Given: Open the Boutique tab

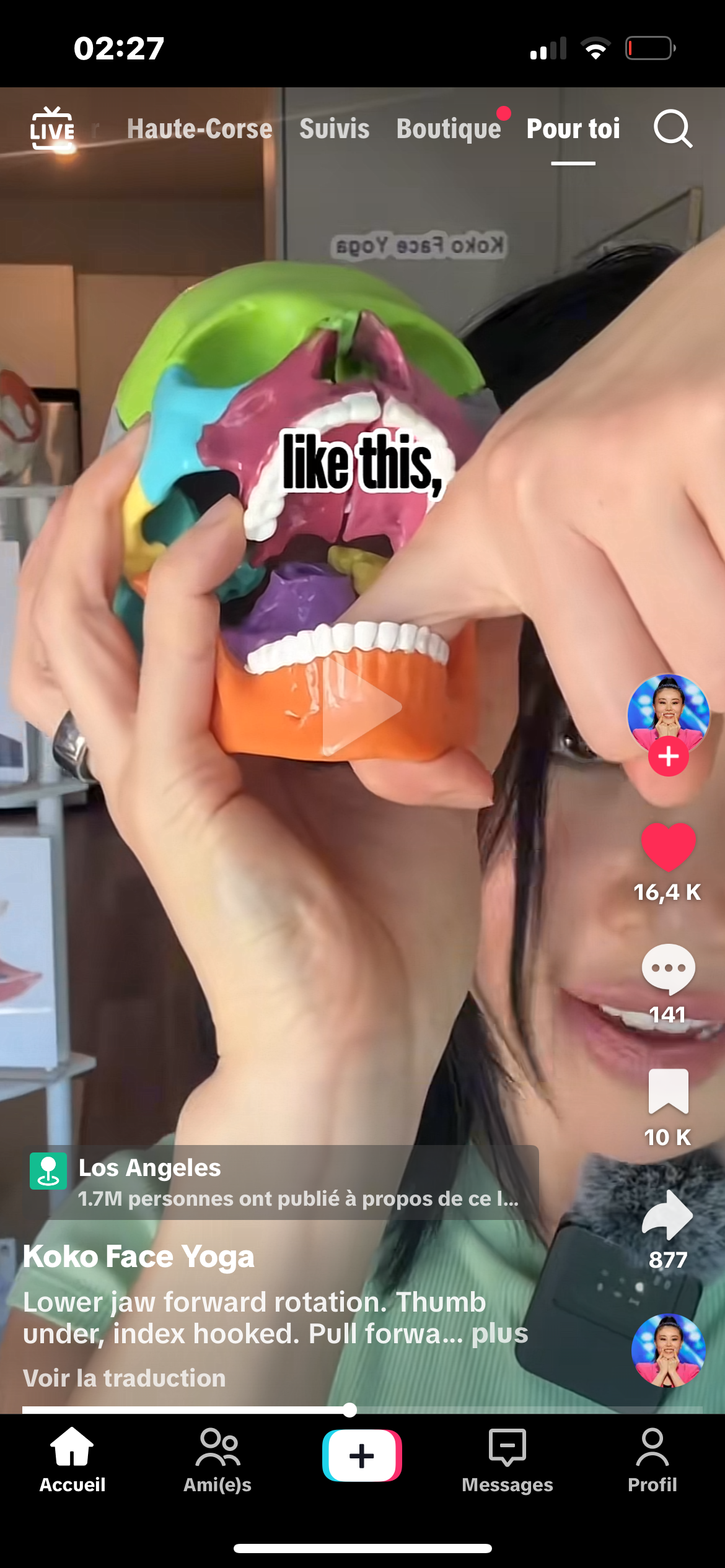Looking at the screenshot, I should [449, 129].
